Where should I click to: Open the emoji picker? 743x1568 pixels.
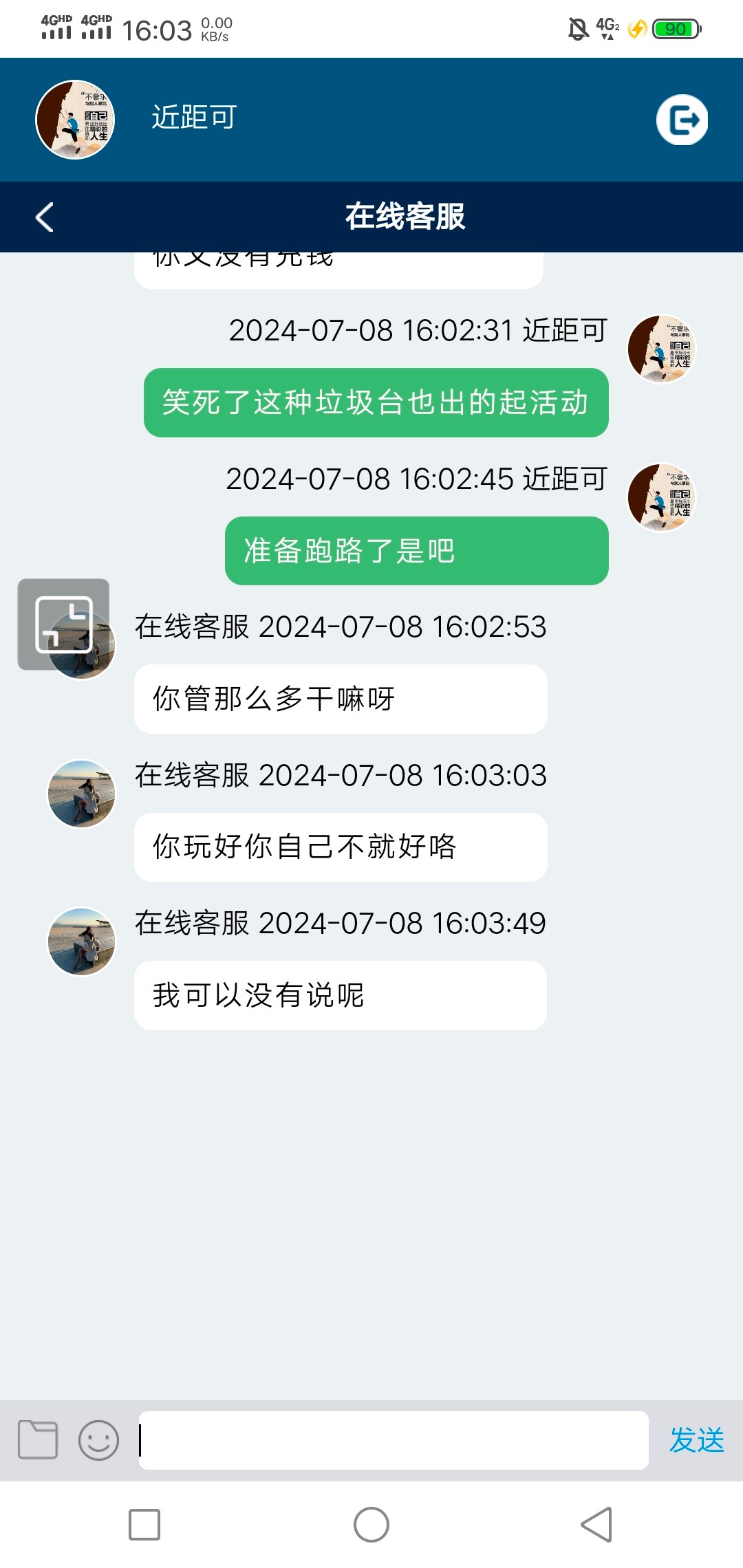[98, 1439]
